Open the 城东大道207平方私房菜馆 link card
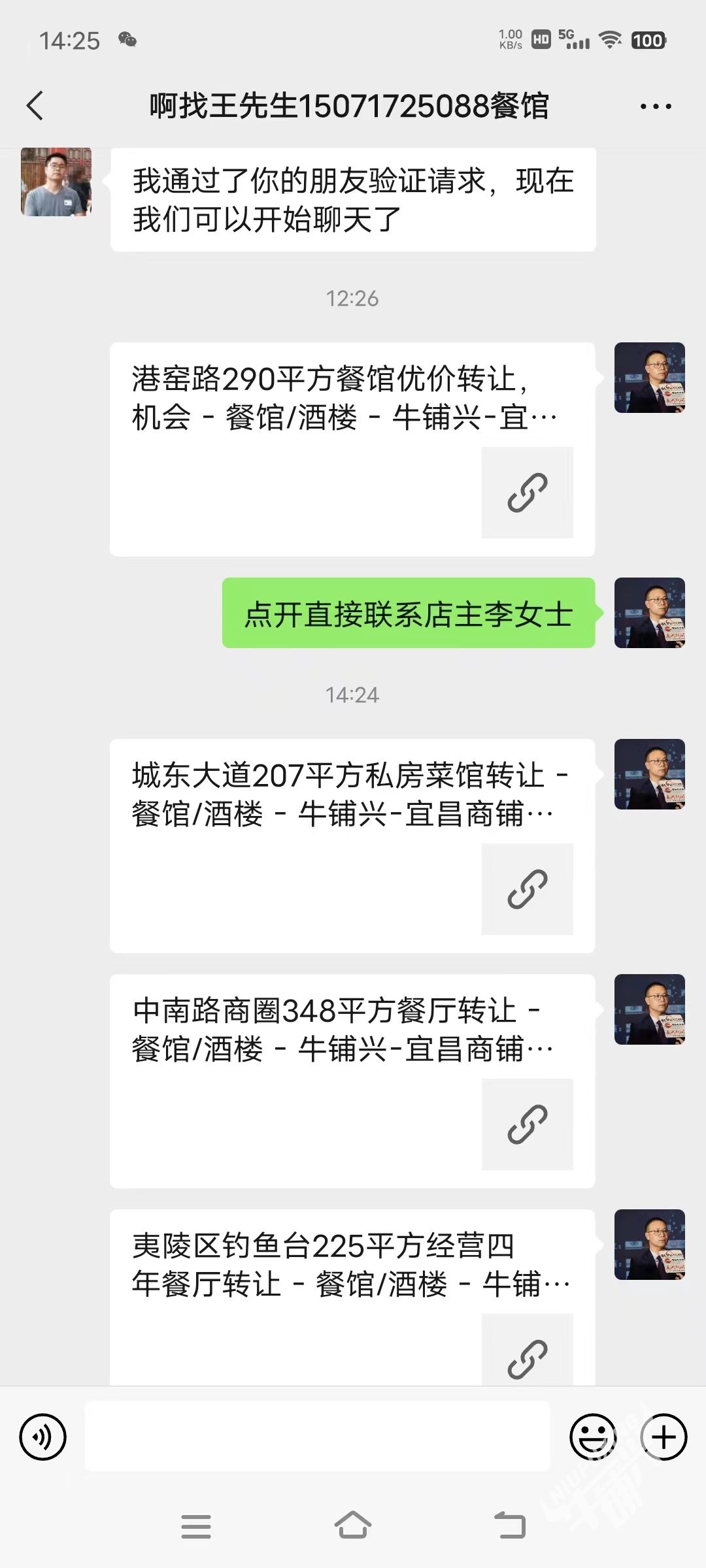The height and width of the screenshot is (1568, 706). 352,845
